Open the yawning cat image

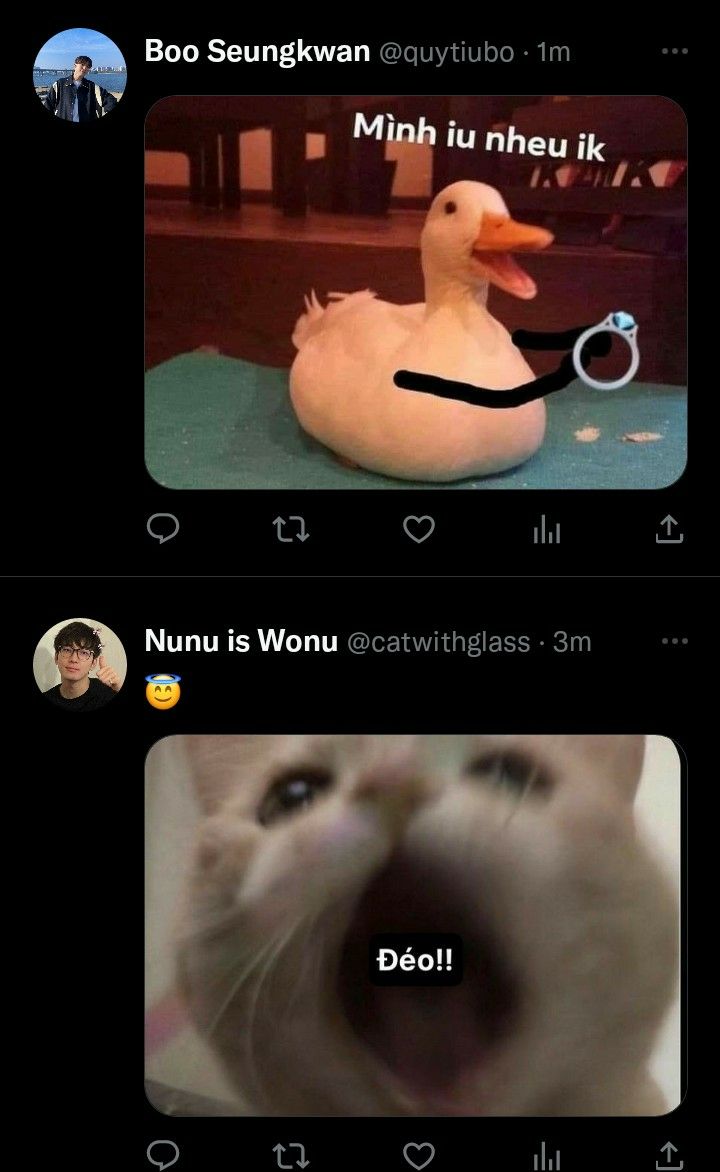click(x=413, y=925)
